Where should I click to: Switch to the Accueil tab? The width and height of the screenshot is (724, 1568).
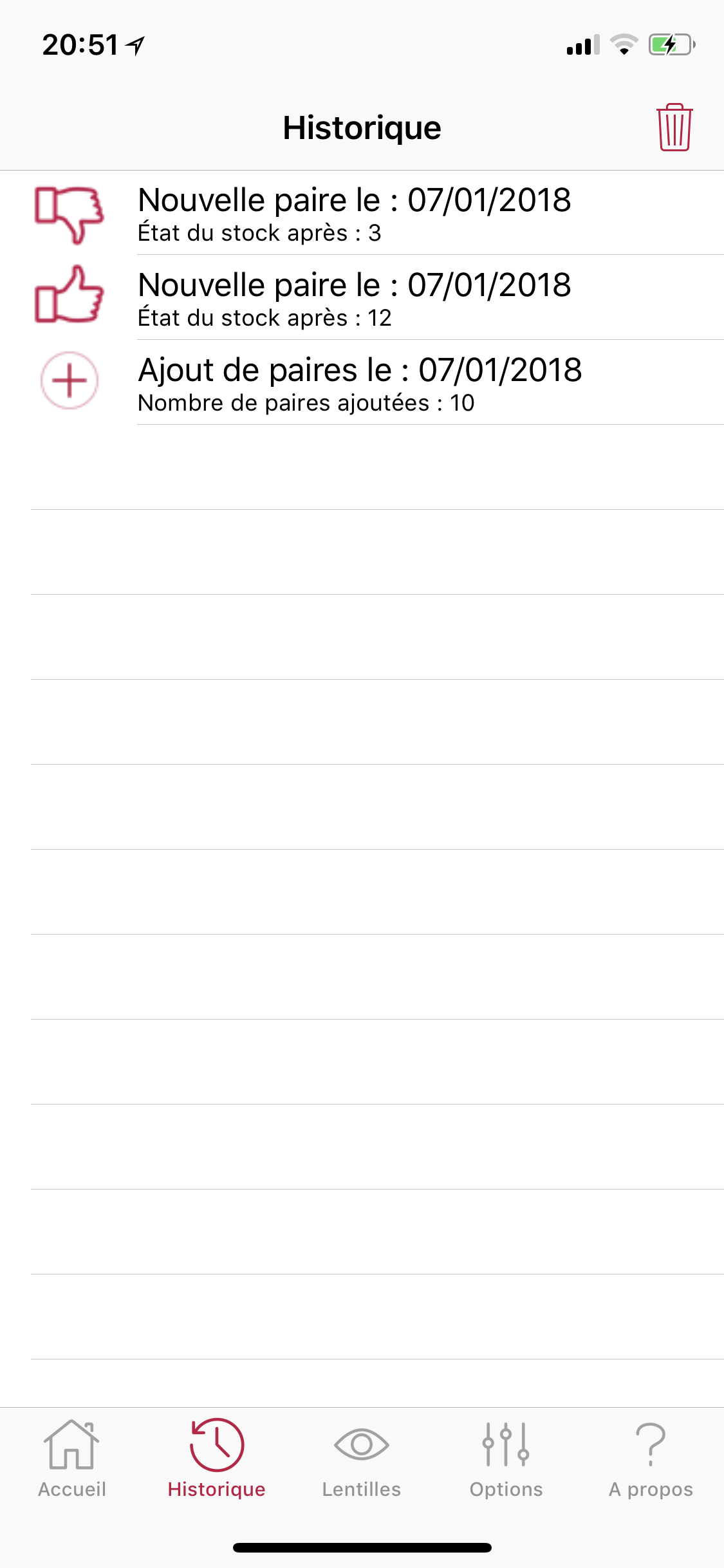(x=72, y=1459)
